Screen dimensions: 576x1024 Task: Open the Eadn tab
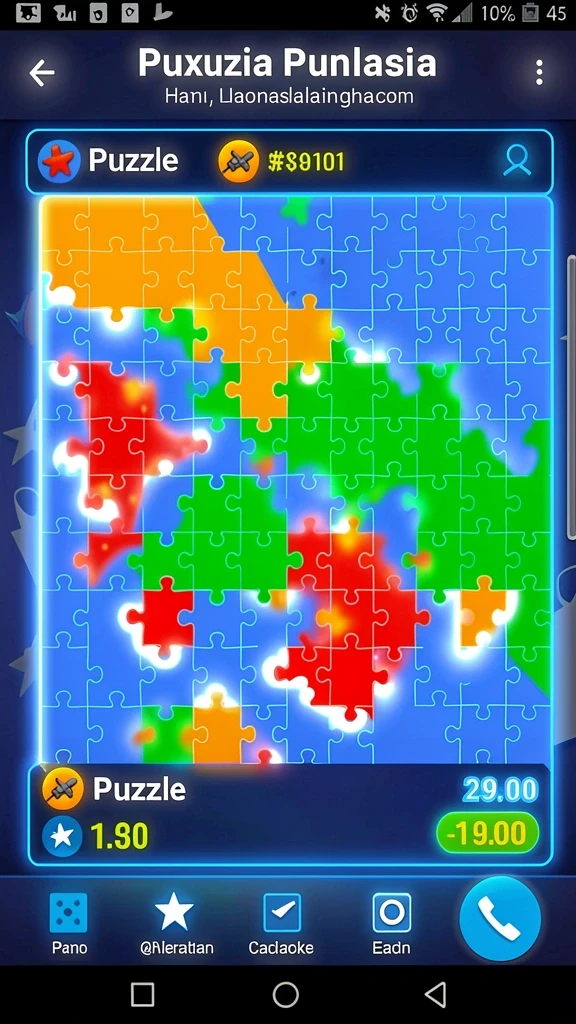click(x=391, y=923)
